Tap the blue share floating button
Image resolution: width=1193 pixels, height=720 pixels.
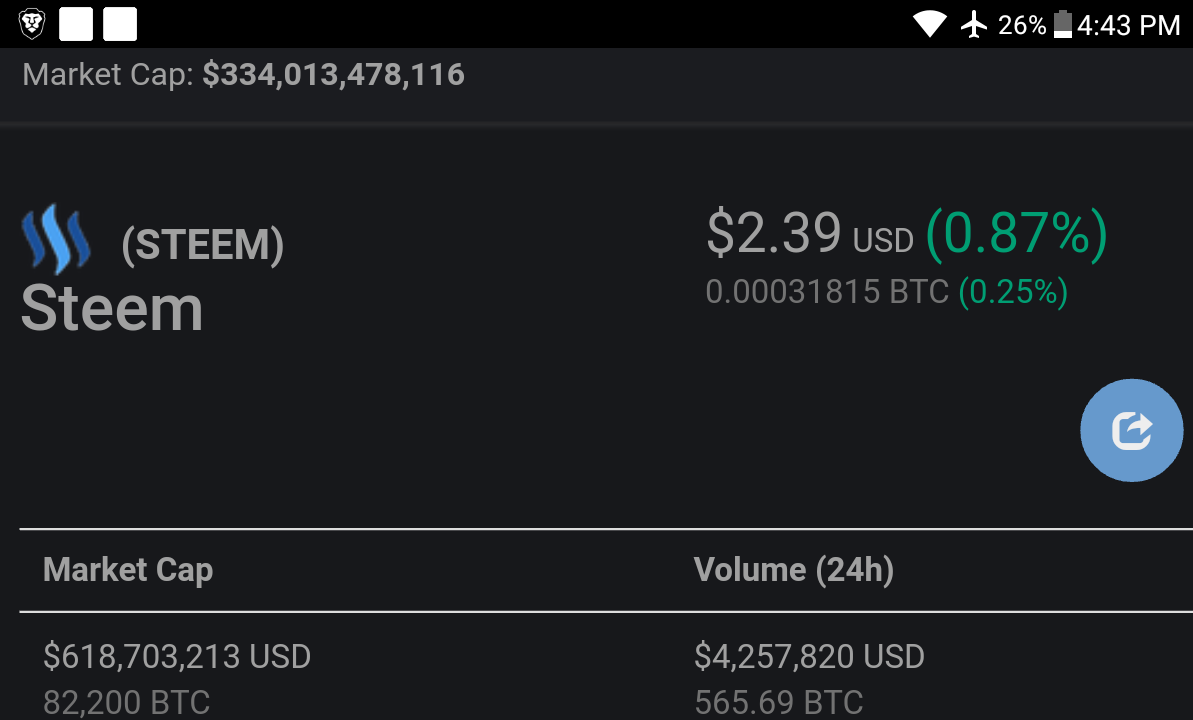[x=1131, y=430]
